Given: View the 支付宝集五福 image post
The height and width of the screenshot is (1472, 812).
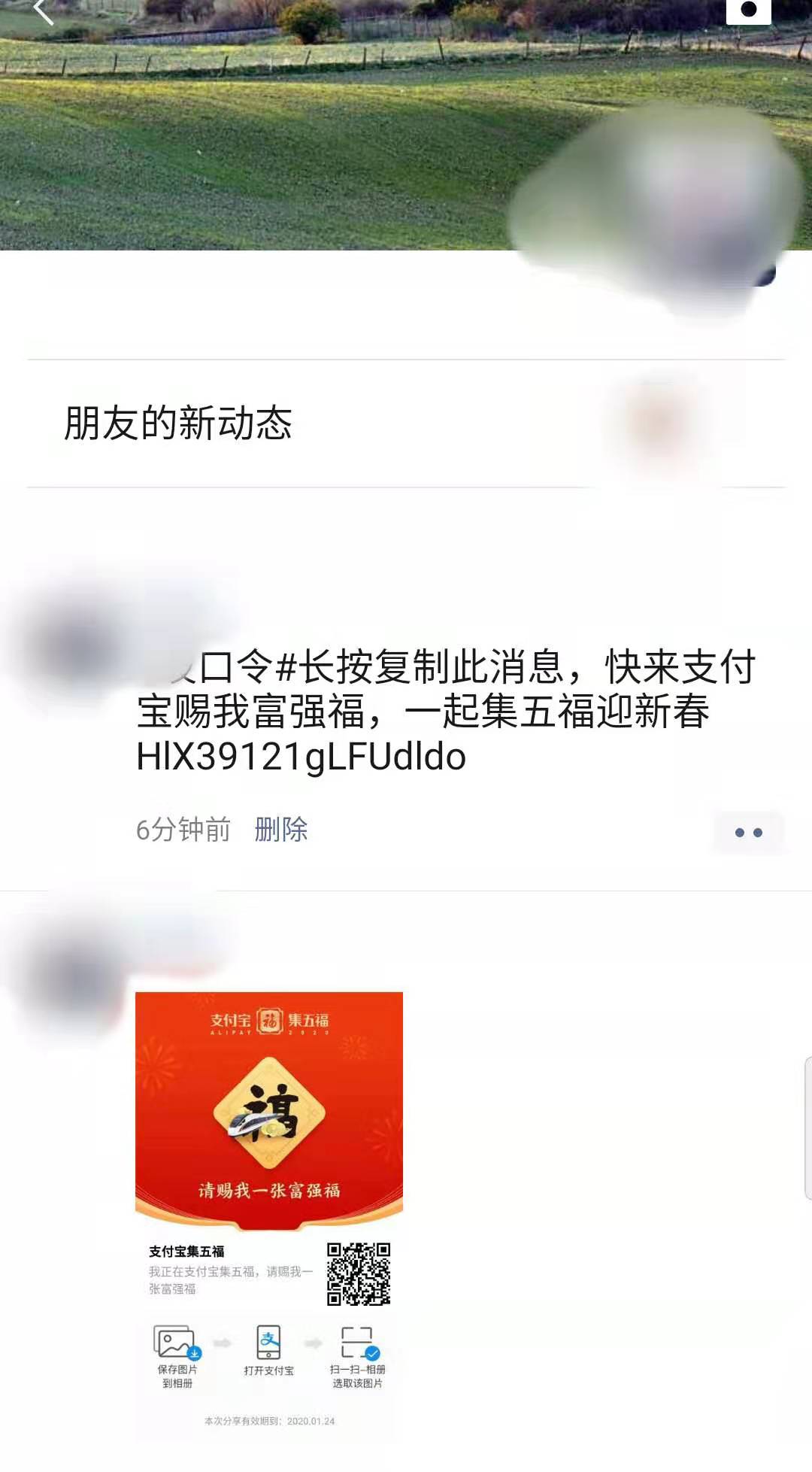Looking at the screenshot, I should click(269, 1216).
